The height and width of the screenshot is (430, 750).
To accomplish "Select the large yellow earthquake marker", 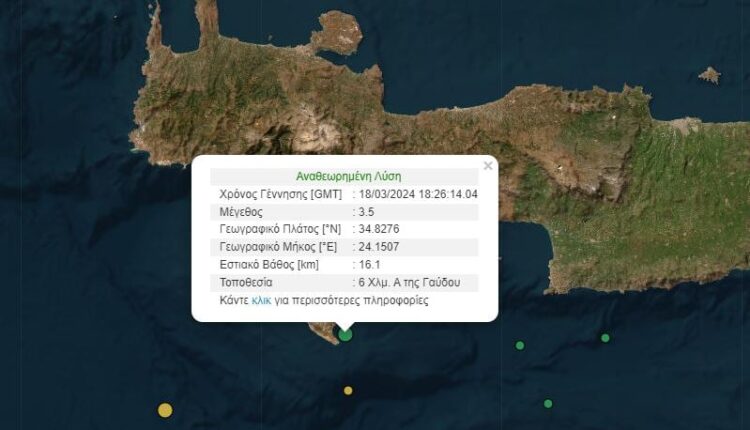I will click(165, 409).
